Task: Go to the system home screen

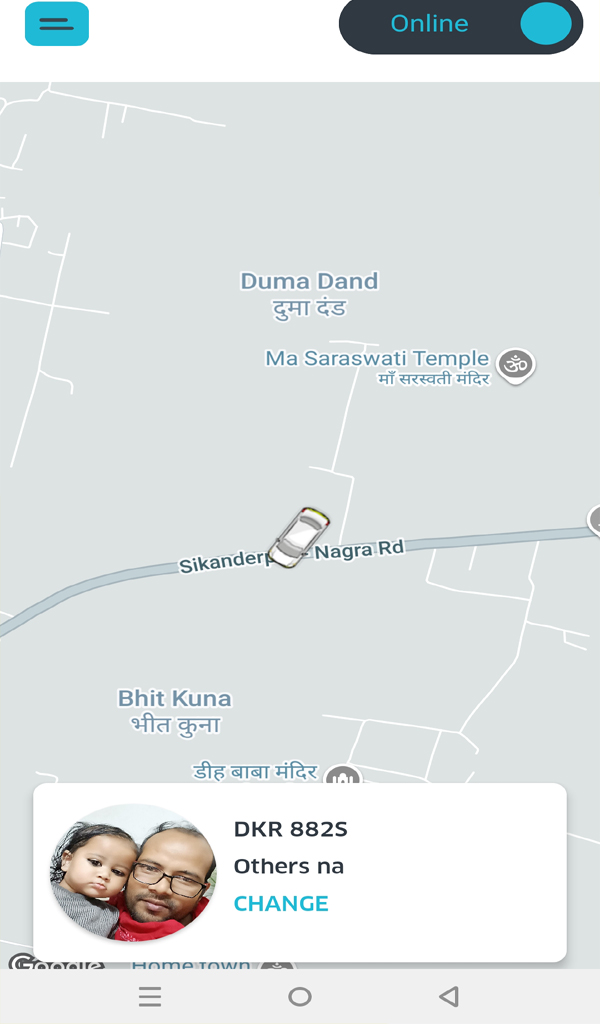Action: point(299,996)
